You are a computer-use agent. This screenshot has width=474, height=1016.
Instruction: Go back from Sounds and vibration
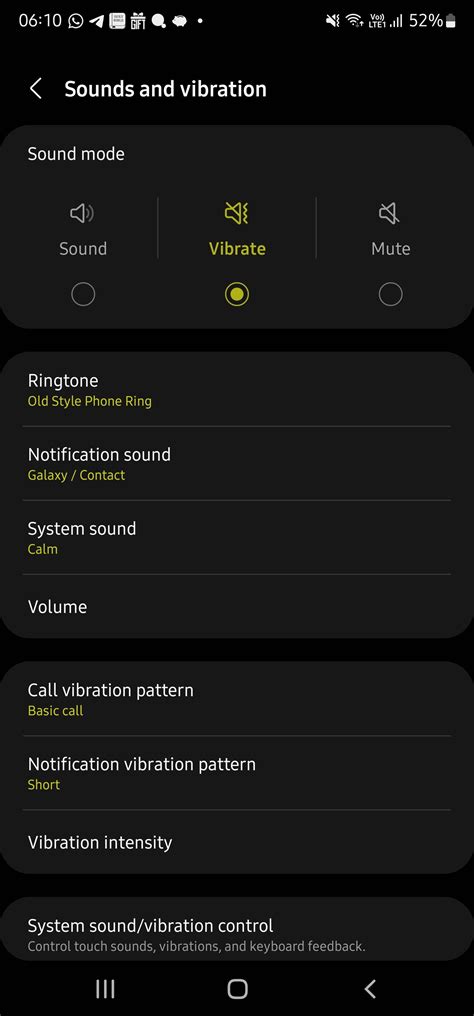[x=36, y=89]
